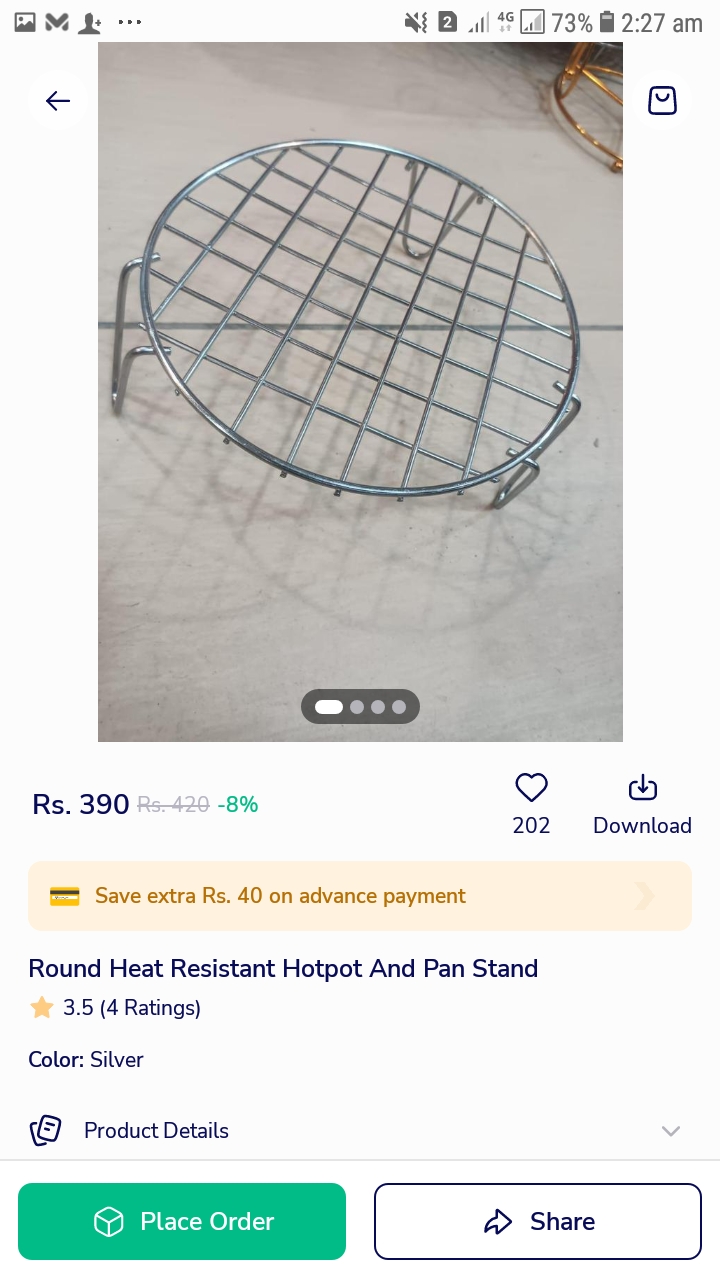
Task: Tap Place Order button
Action: click(x=182, y=1221)
